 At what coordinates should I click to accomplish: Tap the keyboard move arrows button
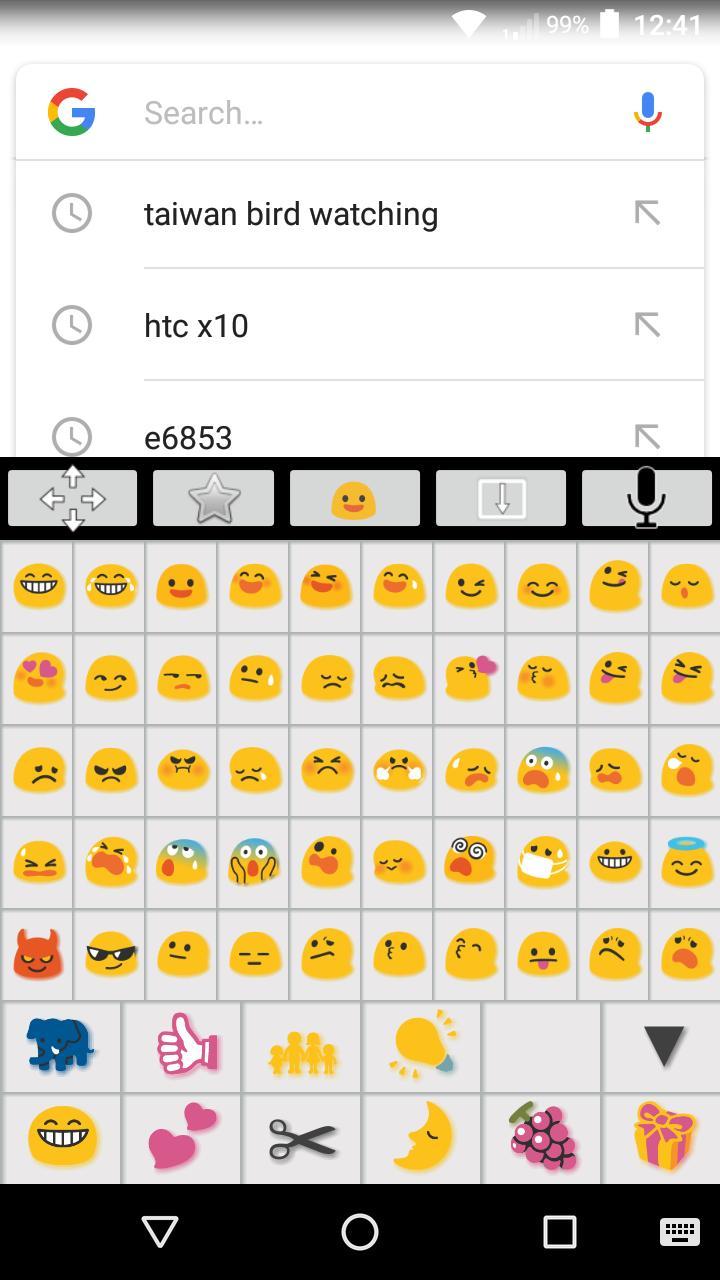72,498
